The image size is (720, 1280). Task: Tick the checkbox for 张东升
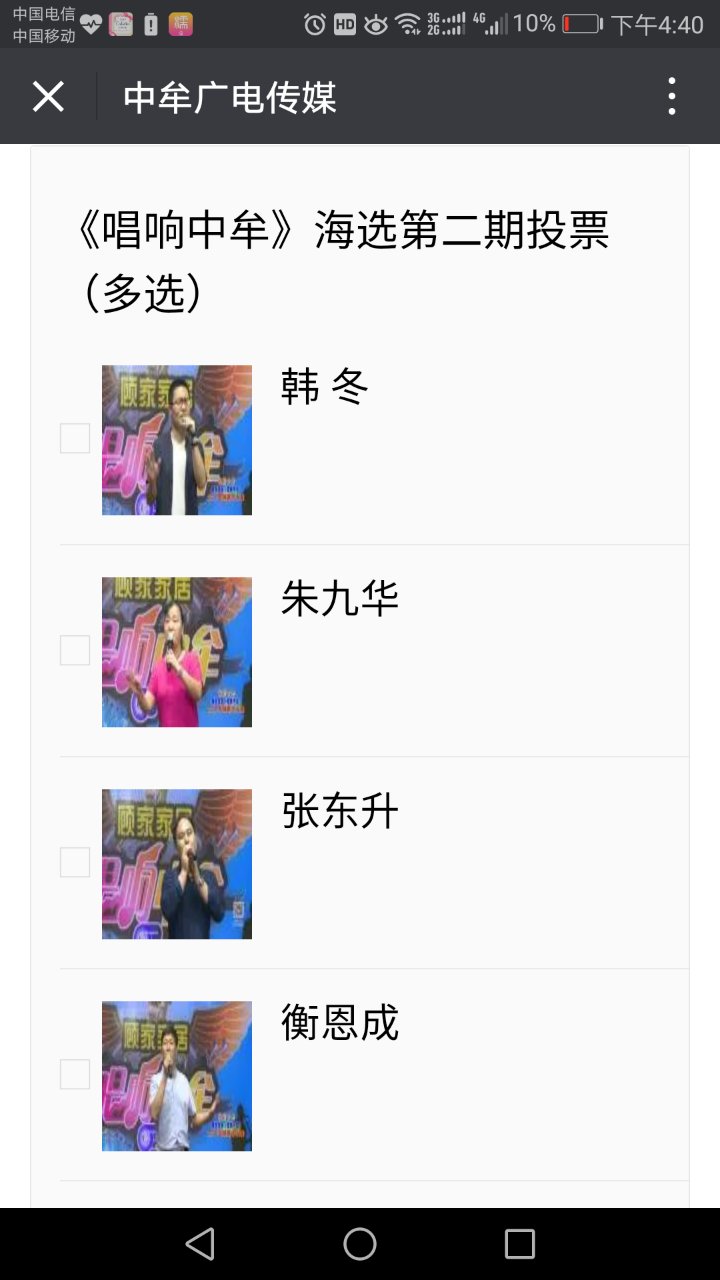click(75, 862)
